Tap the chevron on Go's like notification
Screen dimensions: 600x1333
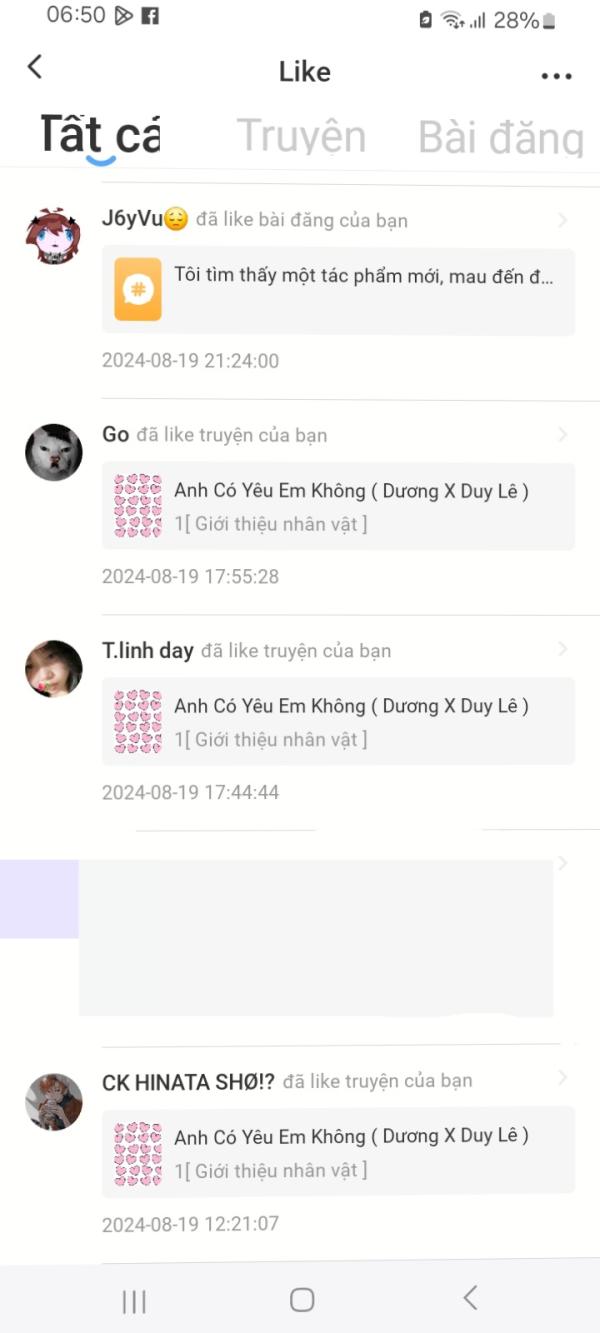[x=562, y=435]
